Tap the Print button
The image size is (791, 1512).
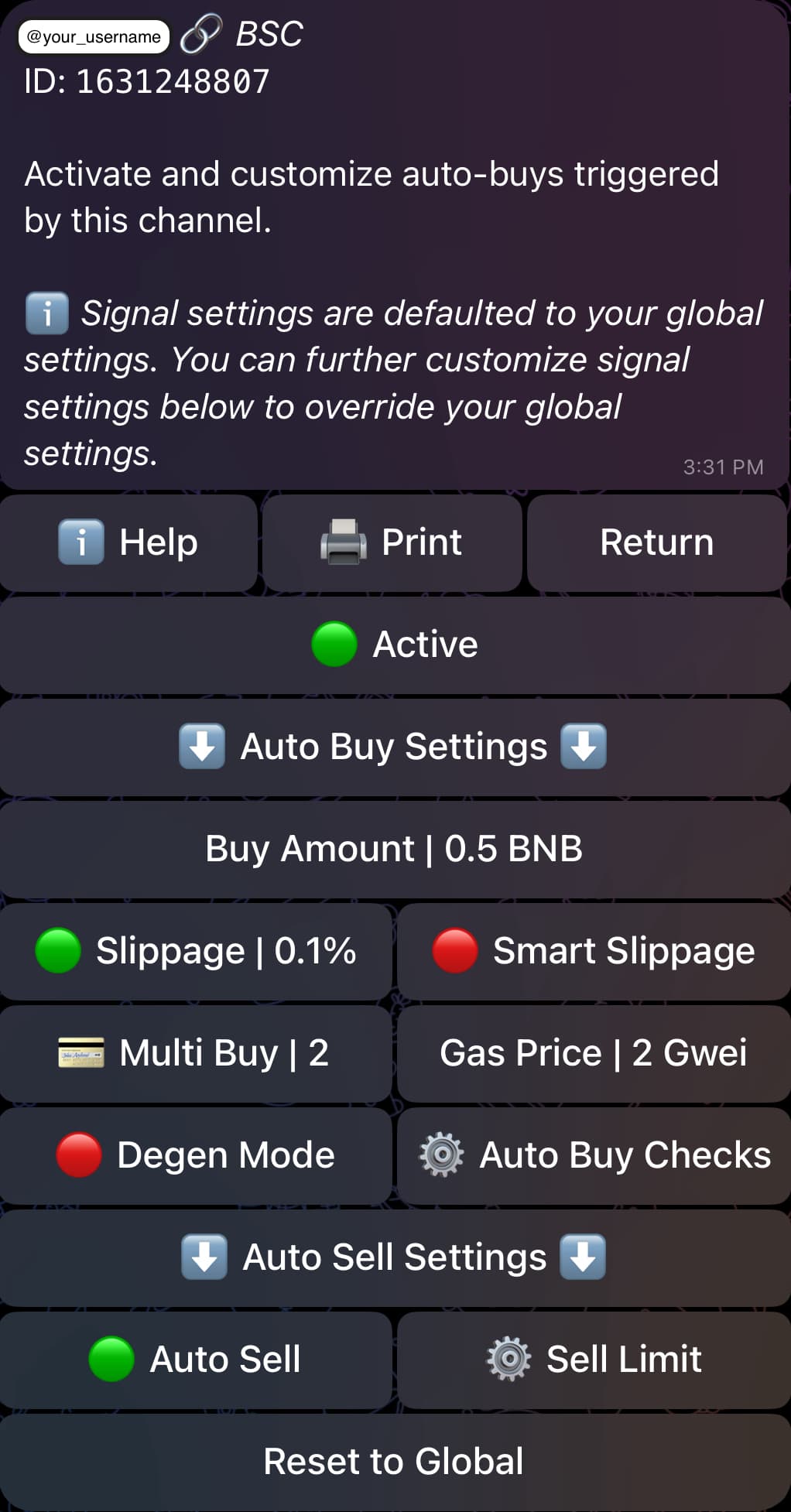(x=392, y=542)
